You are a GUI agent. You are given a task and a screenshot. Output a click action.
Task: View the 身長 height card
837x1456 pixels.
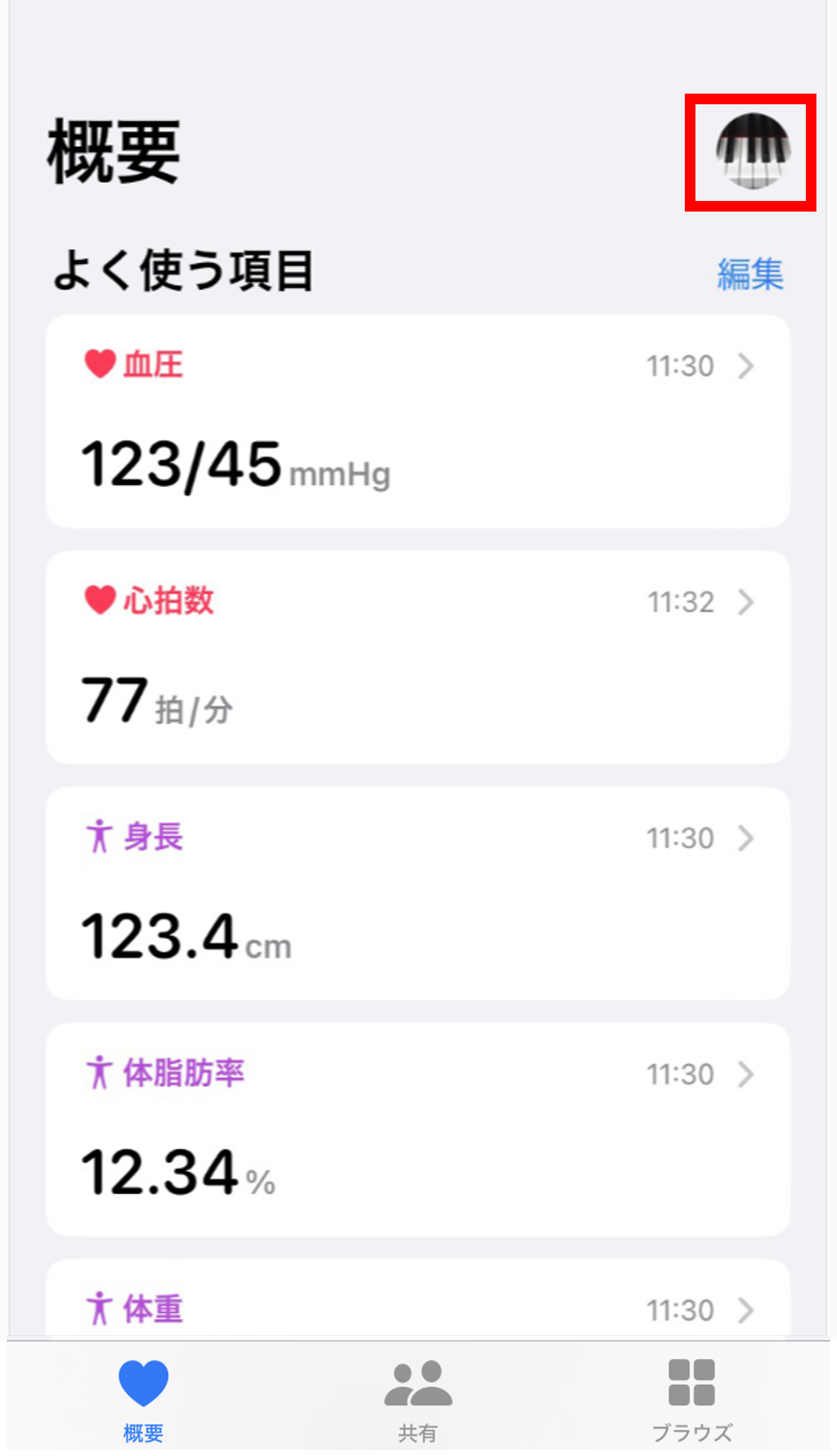(x=418, y=893)
